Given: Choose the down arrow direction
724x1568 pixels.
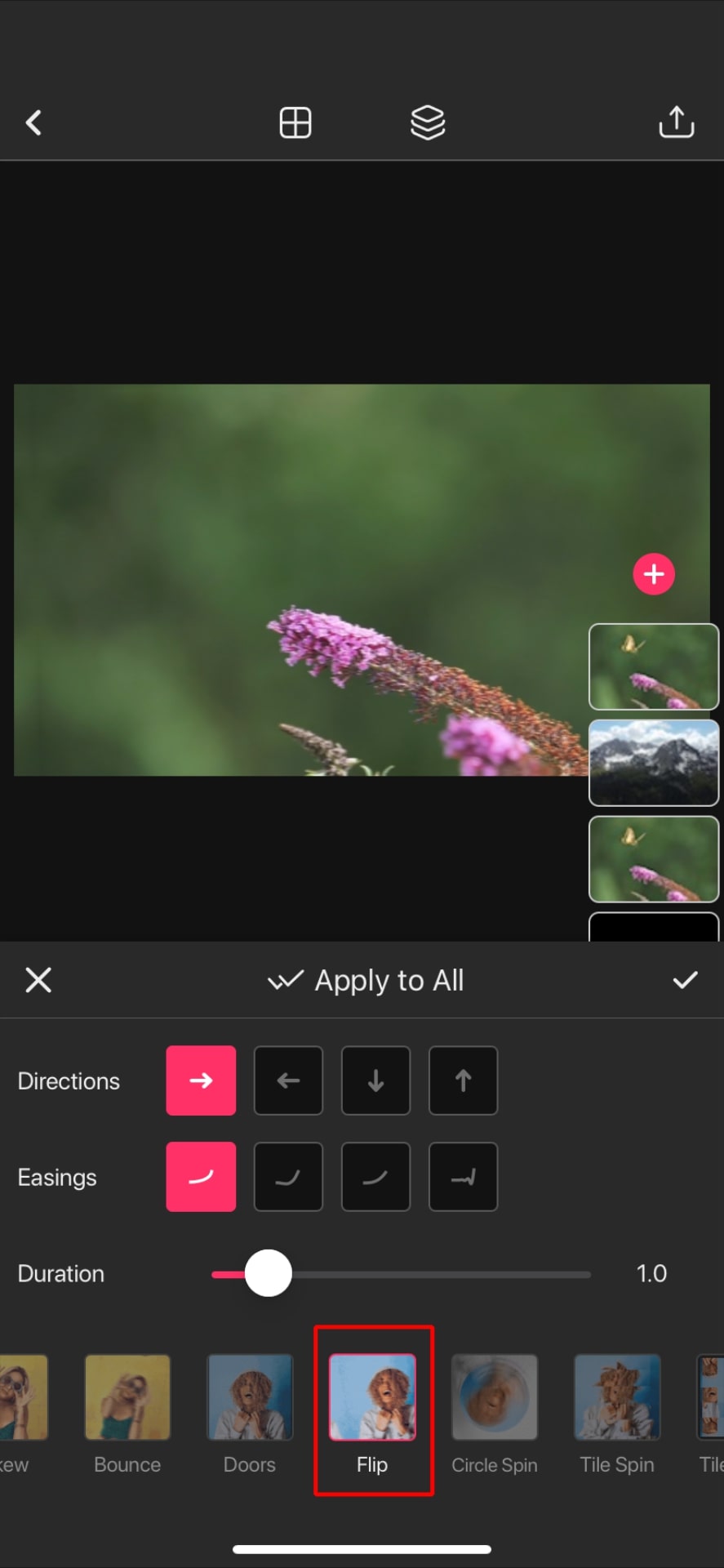Looking at the screenshot, I should pos(375,1080).
